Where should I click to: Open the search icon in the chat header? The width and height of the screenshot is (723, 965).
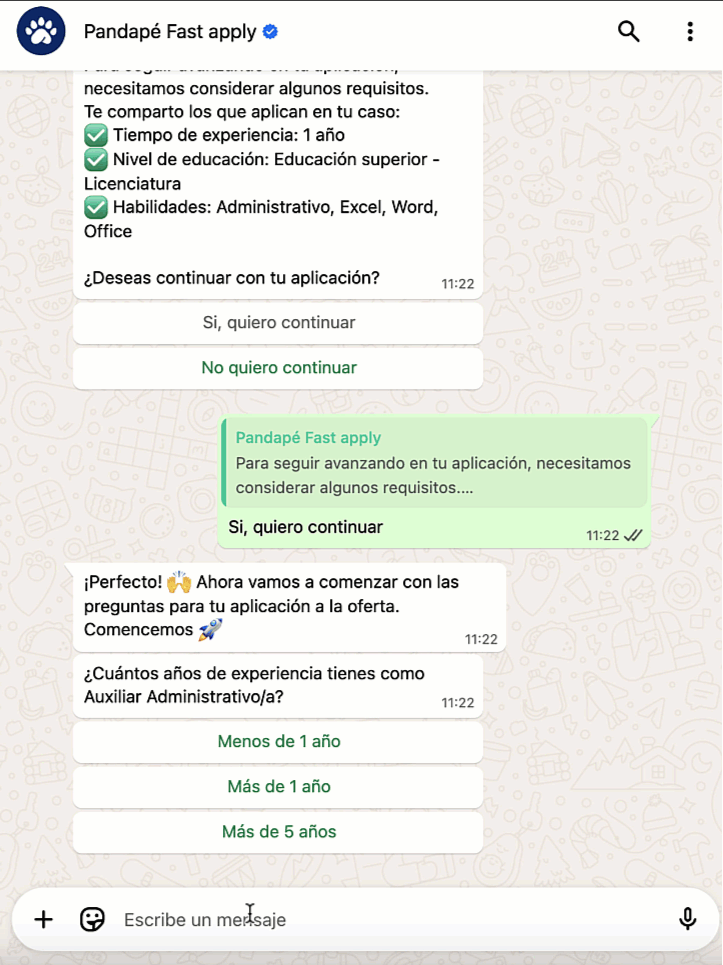click(x=628, y=31)
